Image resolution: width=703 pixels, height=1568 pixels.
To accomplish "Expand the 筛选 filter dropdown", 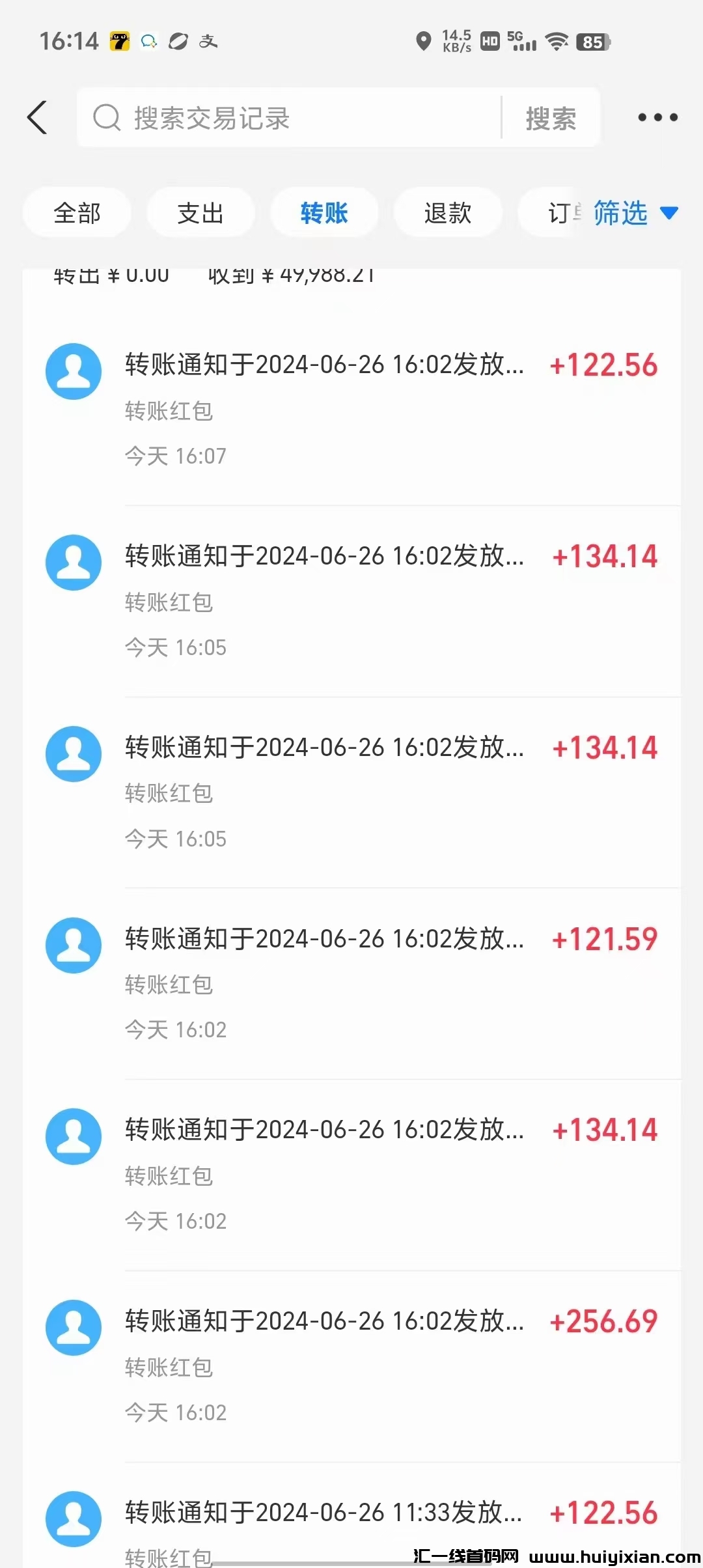I will pyautogui.click(x=635, y=213).
